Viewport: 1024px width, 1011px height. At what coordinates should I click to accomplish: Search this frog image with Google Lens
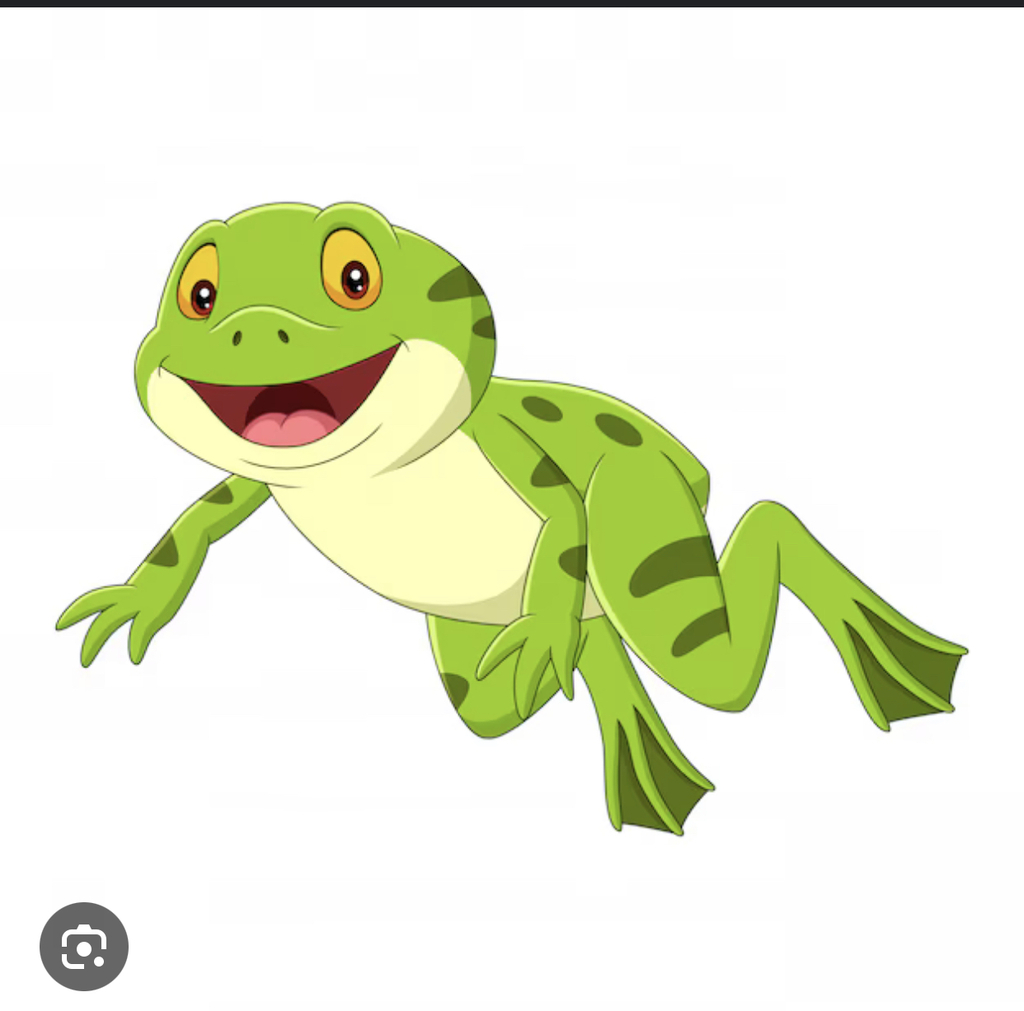coord(84,946)
